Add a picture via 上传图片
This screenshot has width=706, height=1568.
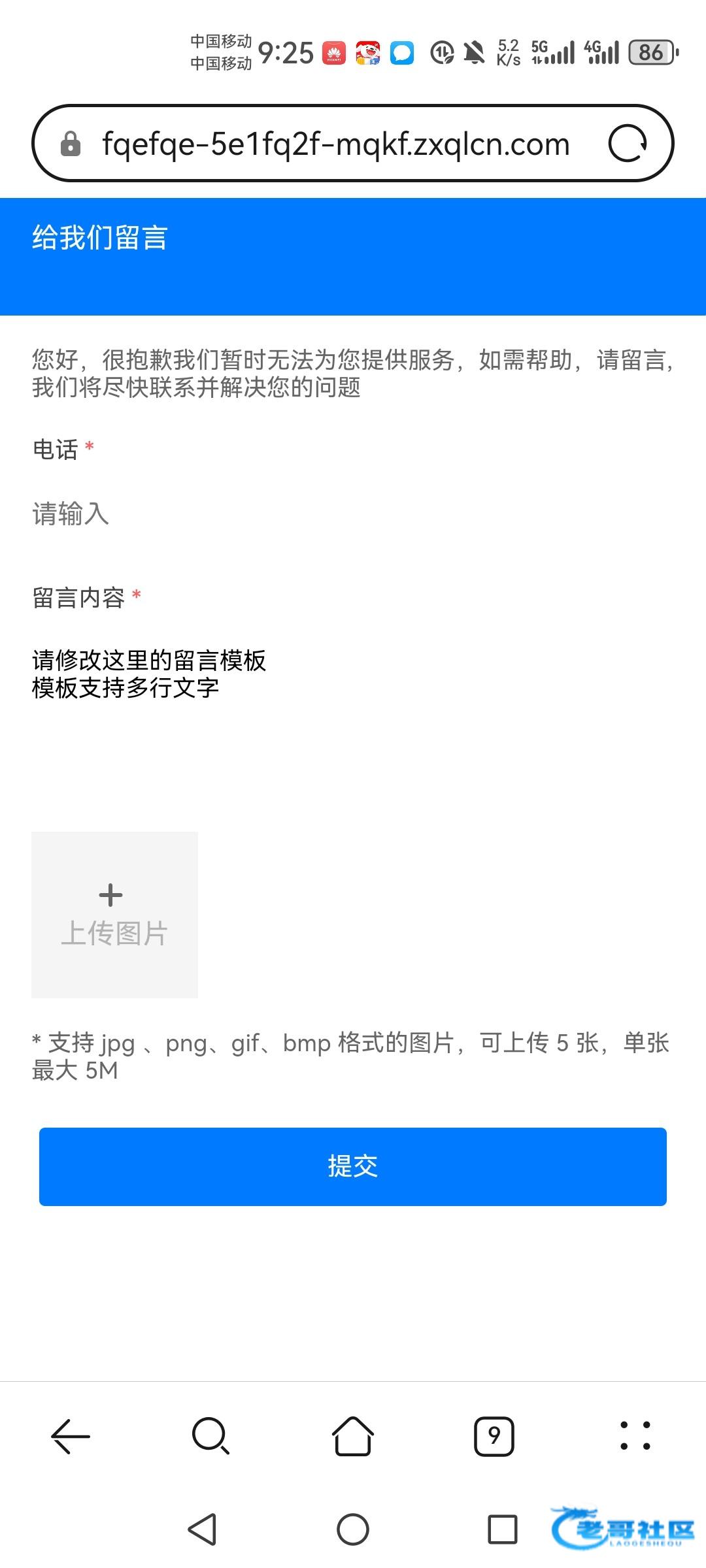114,915
